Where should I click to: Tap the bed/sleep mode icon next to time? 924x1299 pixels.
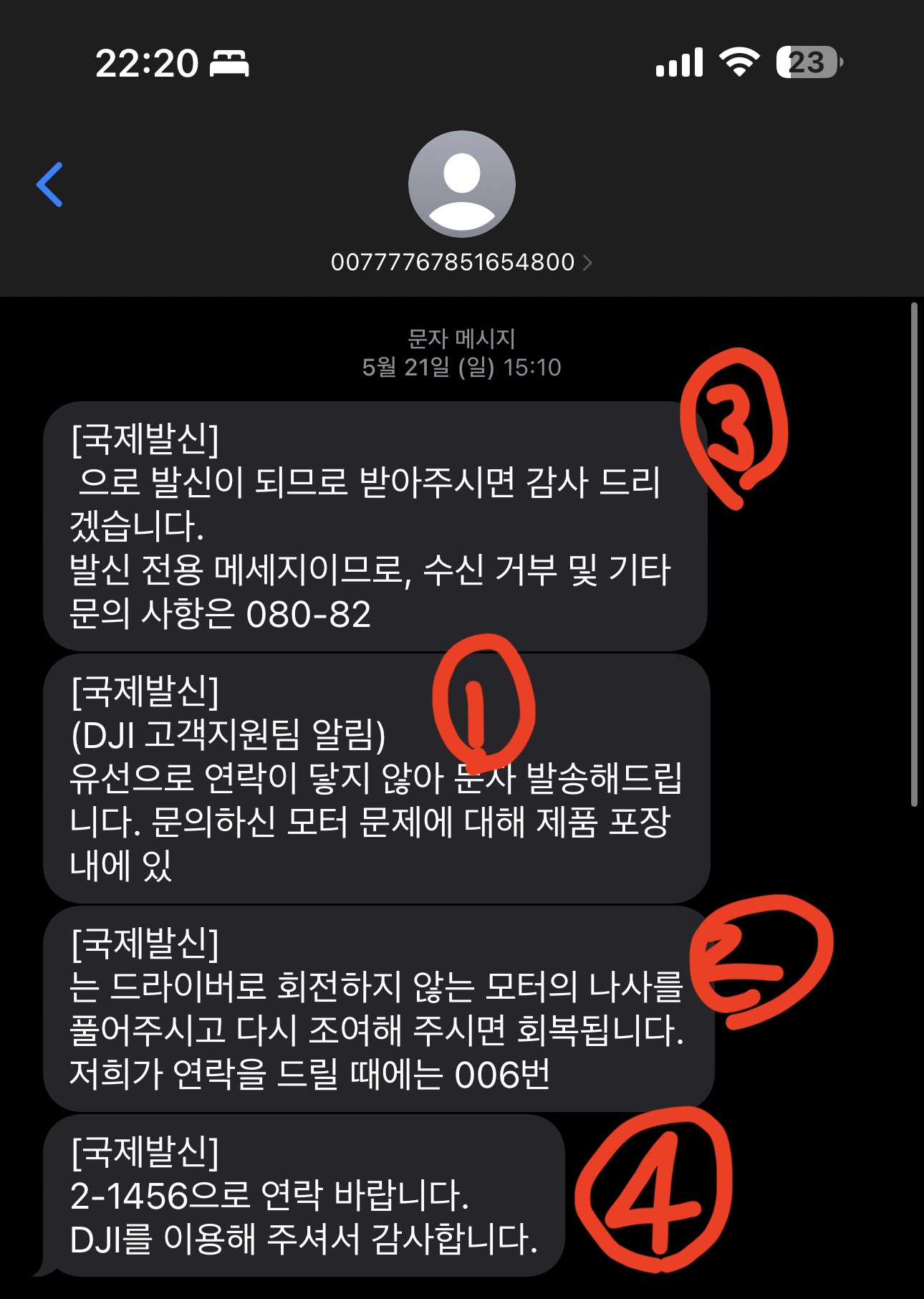tap(229, 63)
